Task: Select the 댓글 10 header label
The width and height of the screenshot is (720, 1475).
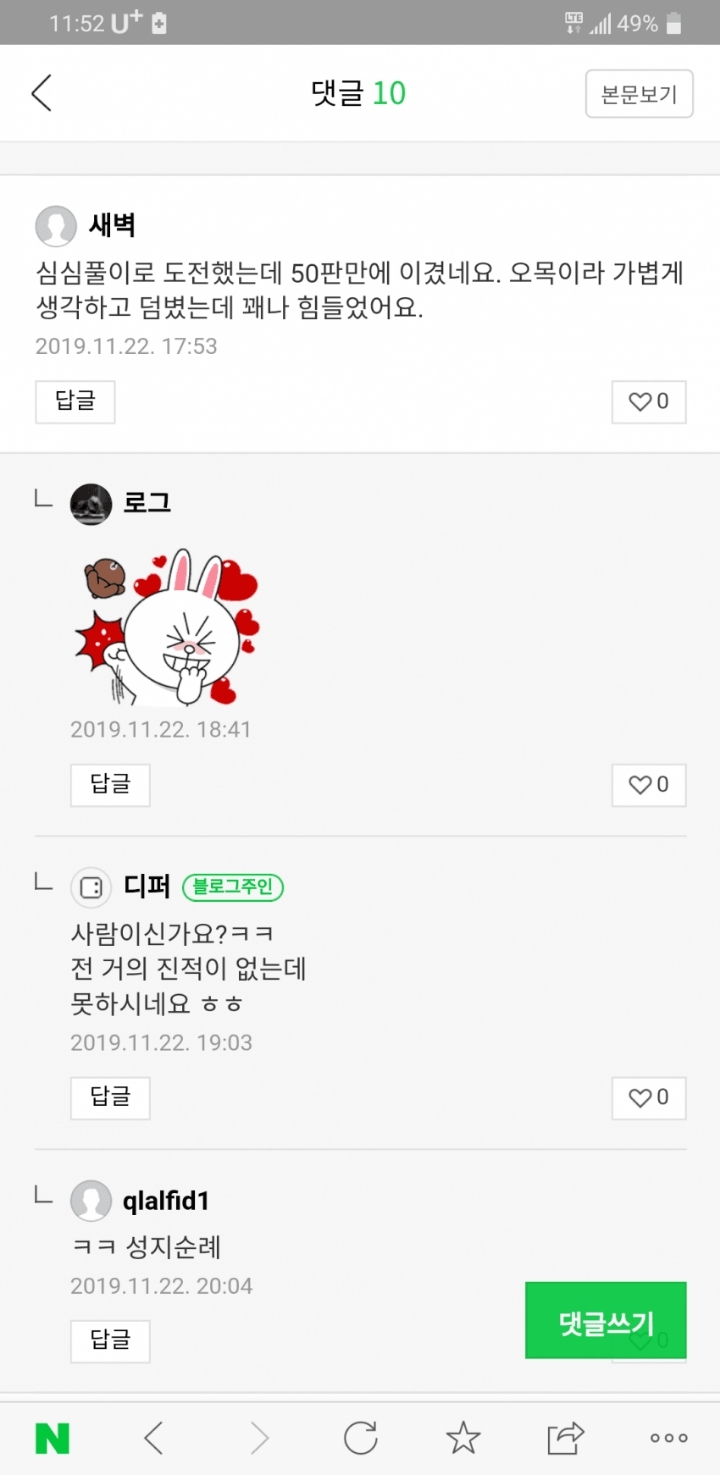Action: click(x=358, y=92)
